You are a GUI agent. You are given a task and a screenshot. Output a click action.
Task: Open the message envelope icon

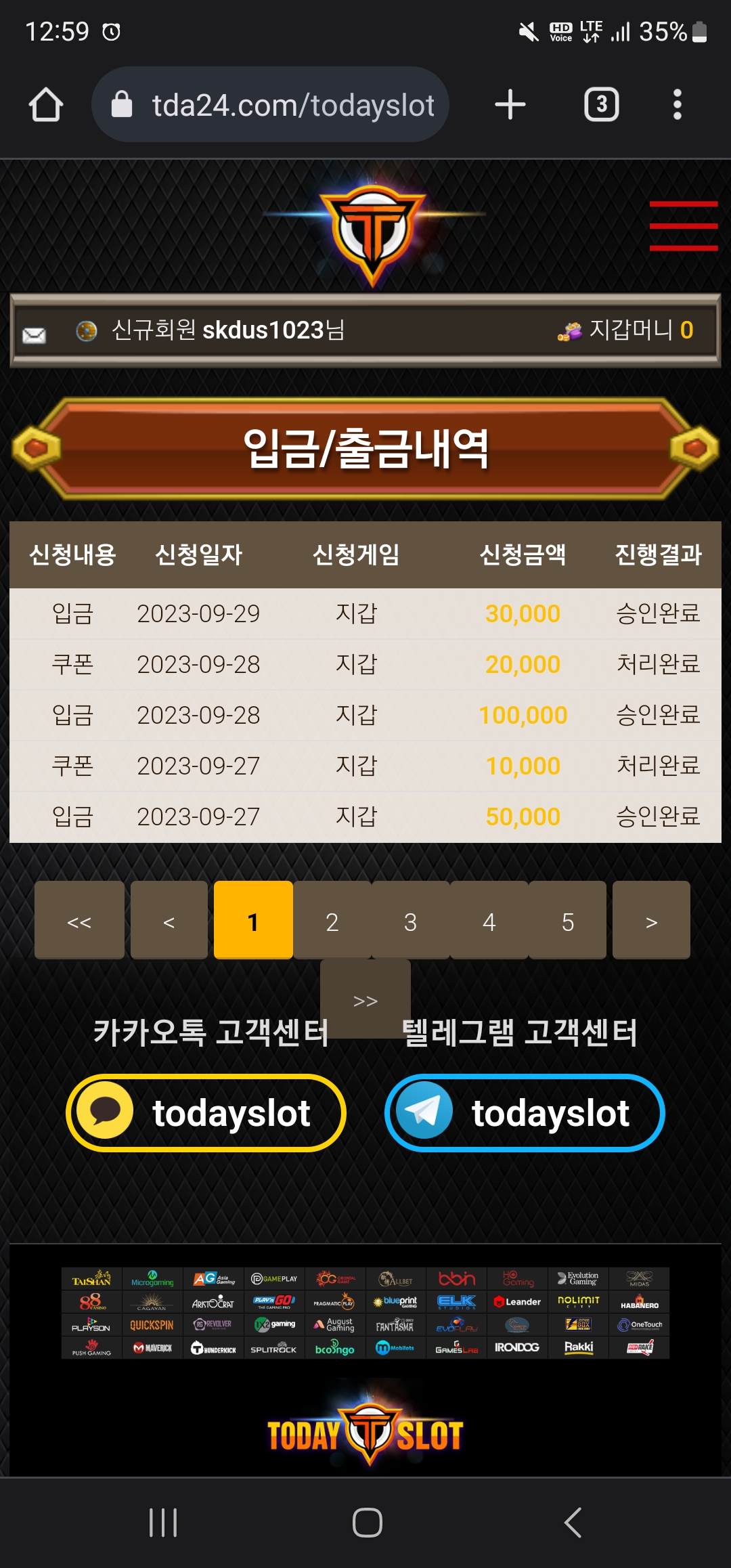(x=34, y=334)
